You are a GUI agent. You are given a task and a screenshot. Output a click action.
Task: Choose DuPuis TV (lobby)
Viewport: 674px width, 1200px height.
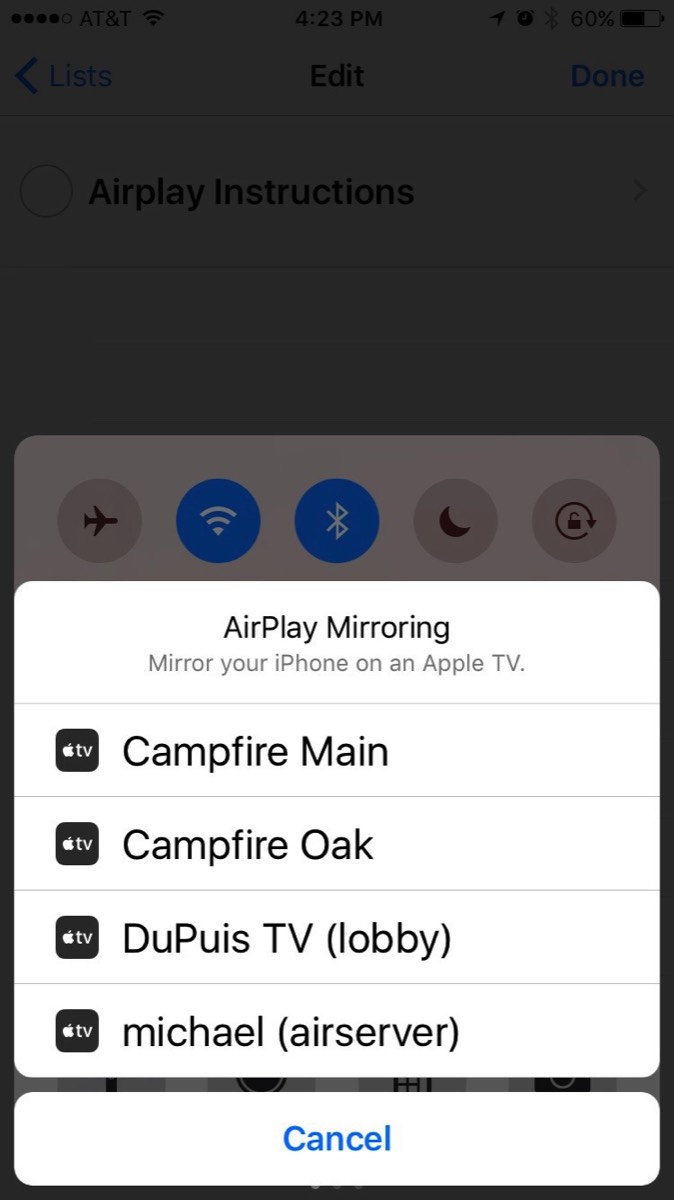pyautogui.click(x=336, y=938)
